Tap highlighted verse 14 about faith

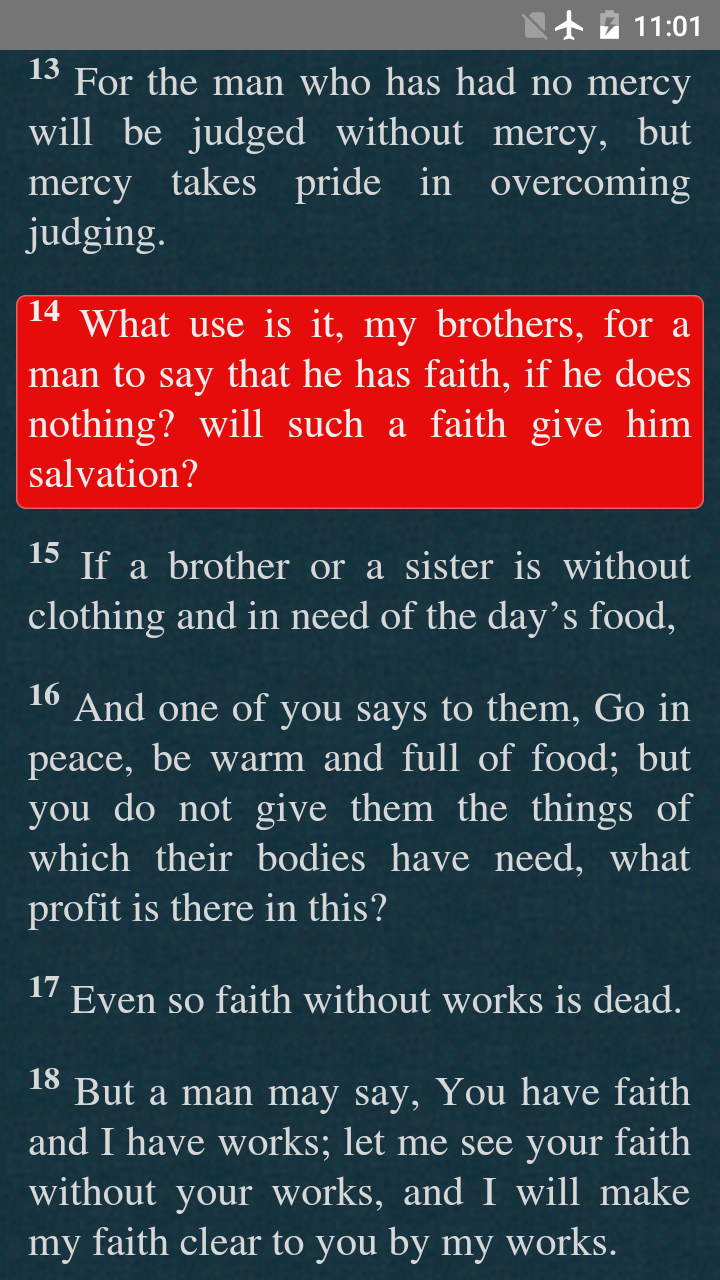point(360,400)
